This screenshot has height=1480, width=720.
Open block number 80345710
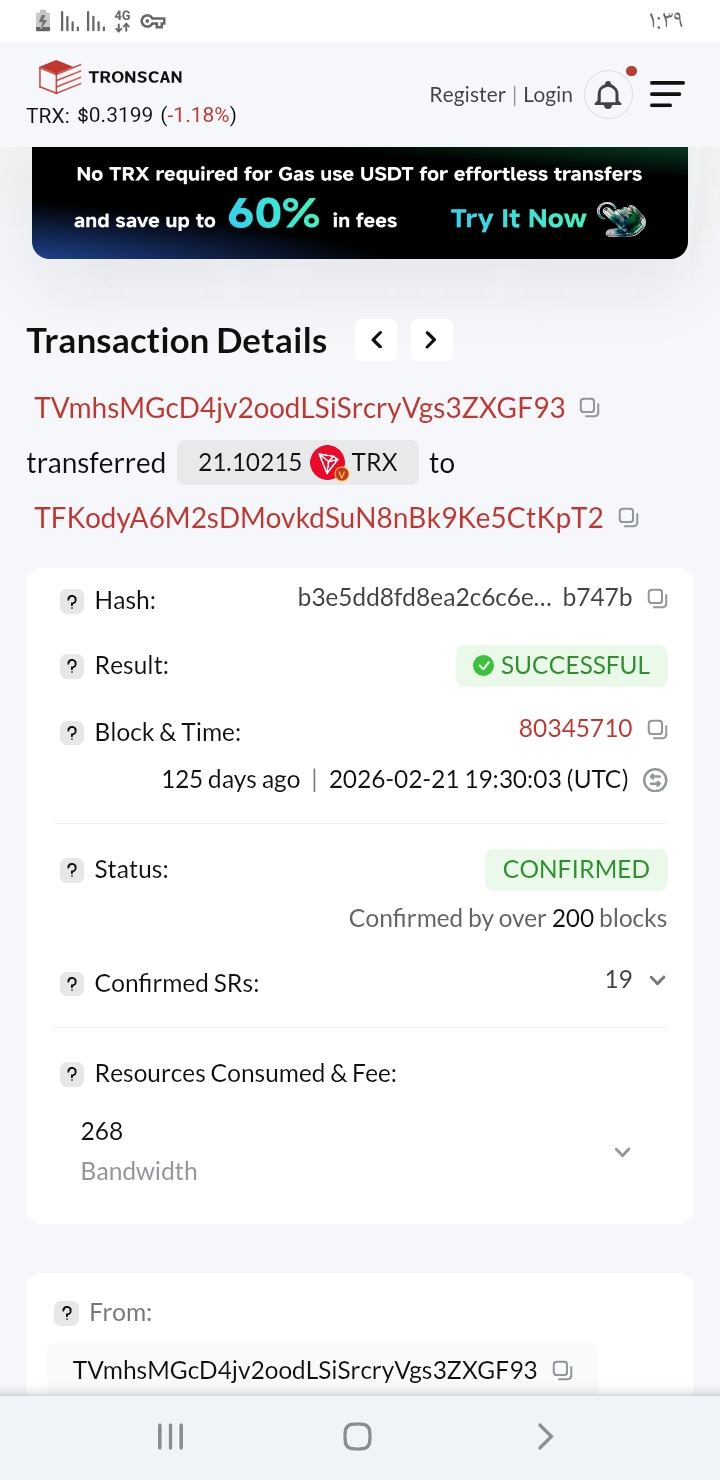576,728
